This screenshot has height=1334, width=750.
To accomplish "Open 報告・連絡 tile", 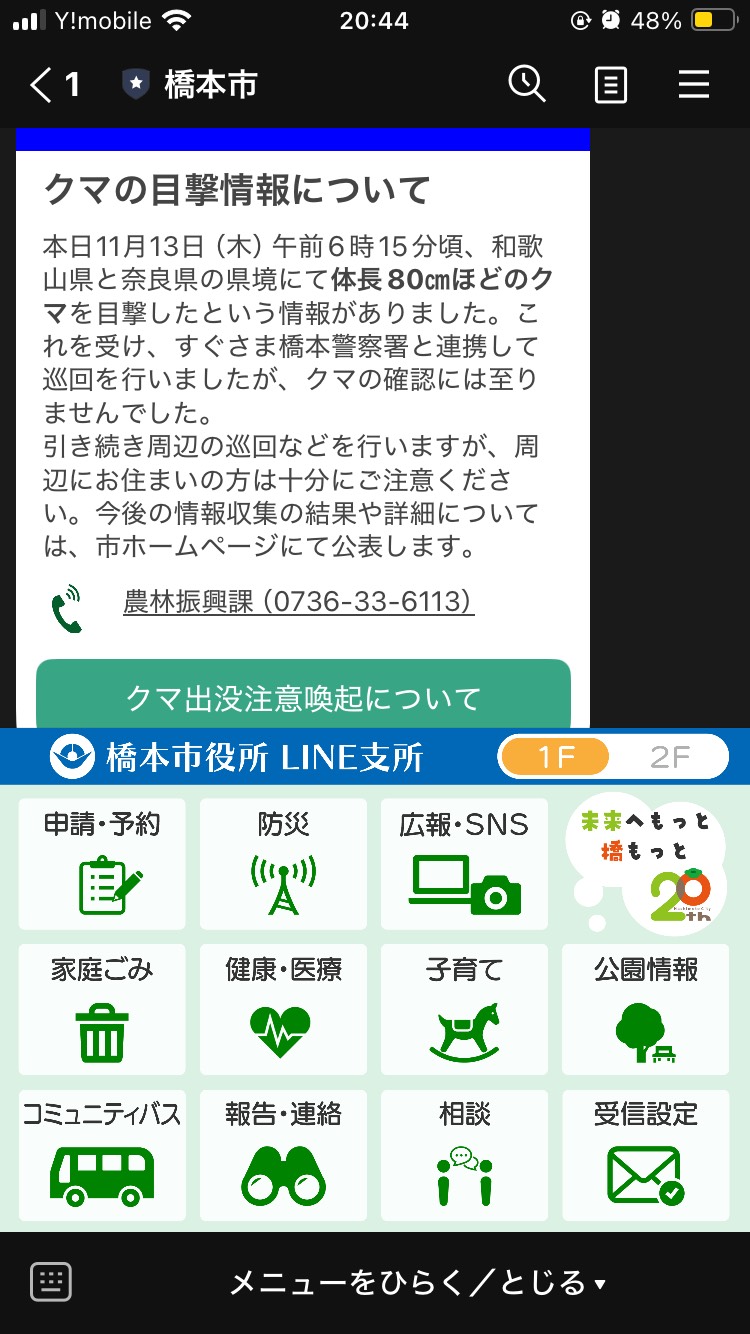I will pos(283,1155).
